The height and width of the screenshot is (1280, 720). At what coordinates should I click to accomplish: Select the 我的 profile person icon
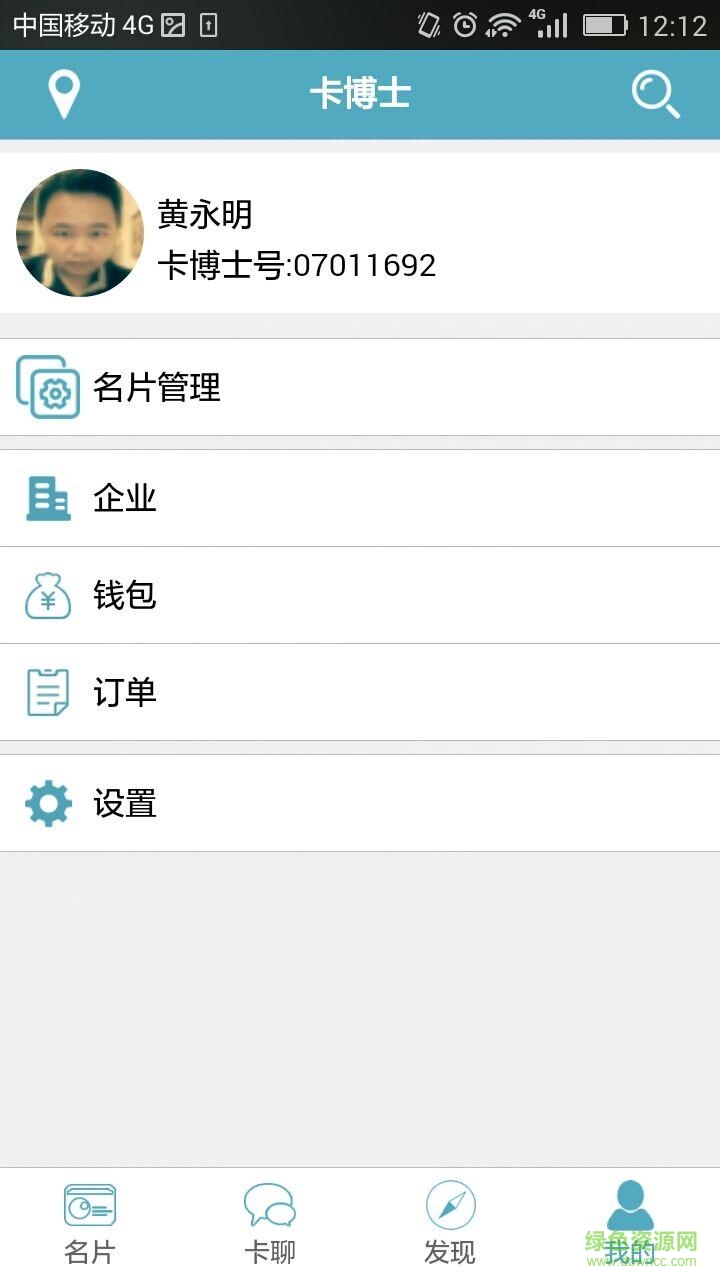tap(629, 1207)
